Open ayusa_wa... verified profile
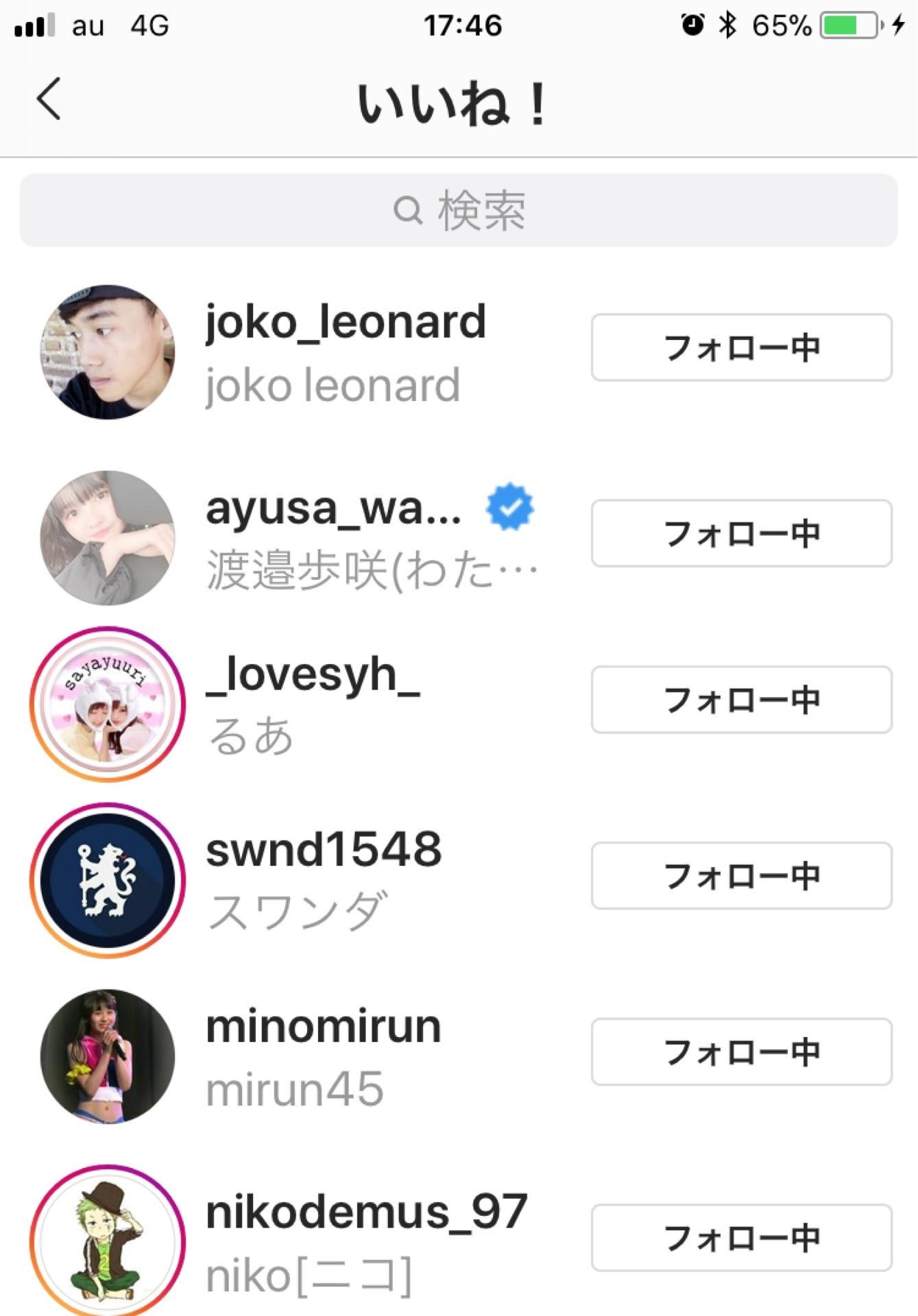The image size is (918, 1316). (334, 509)
